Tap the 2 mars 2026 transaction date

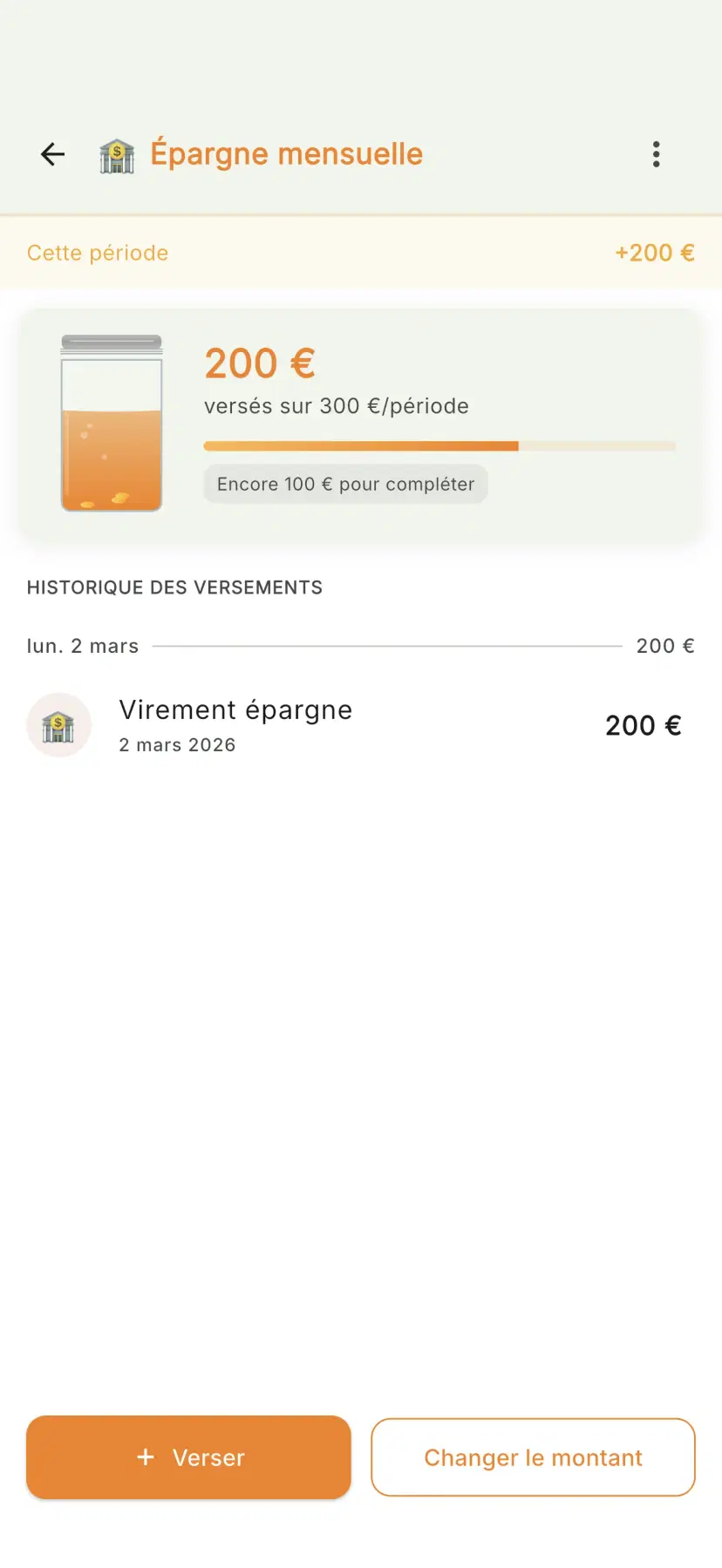coord(177,744)
